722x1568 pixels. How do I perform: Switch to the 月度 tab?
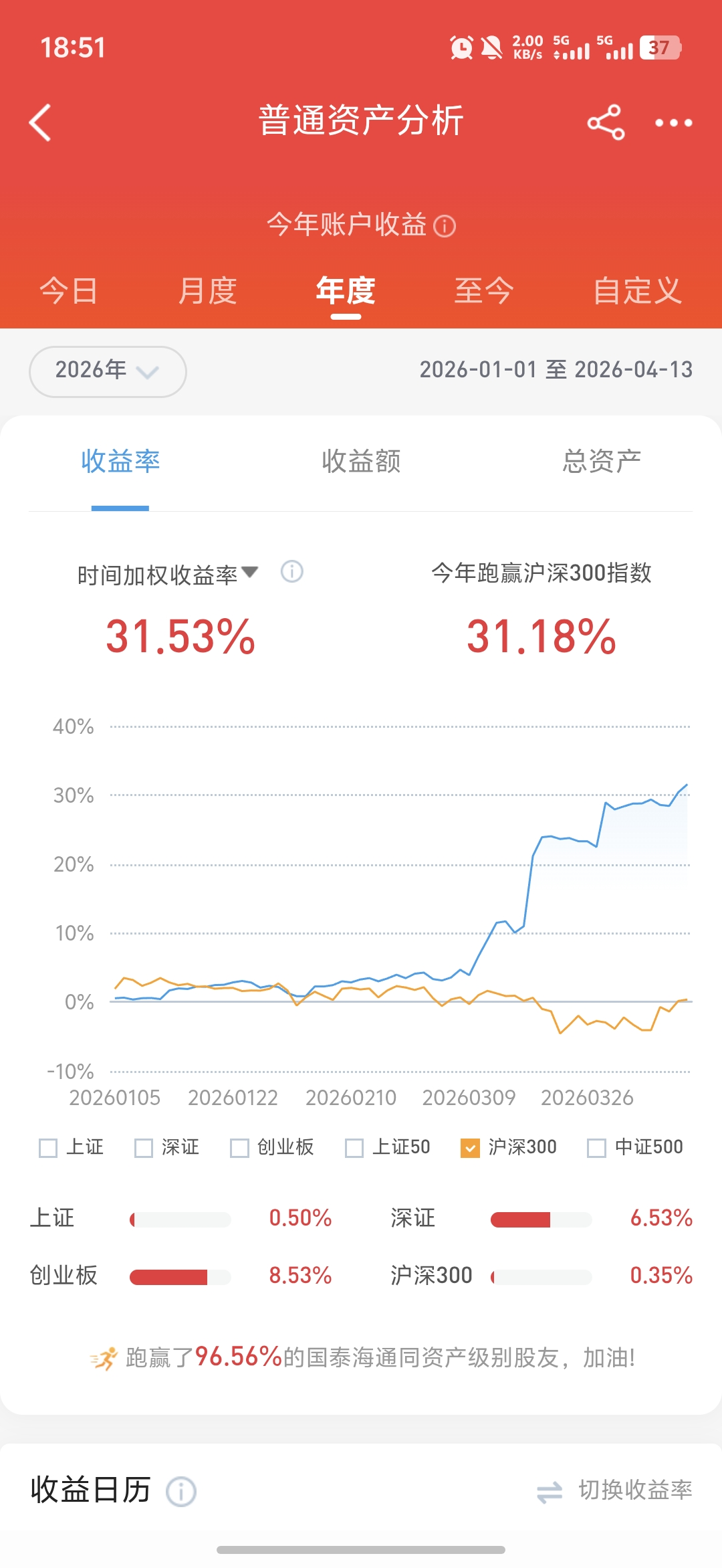tap(207, 291)
